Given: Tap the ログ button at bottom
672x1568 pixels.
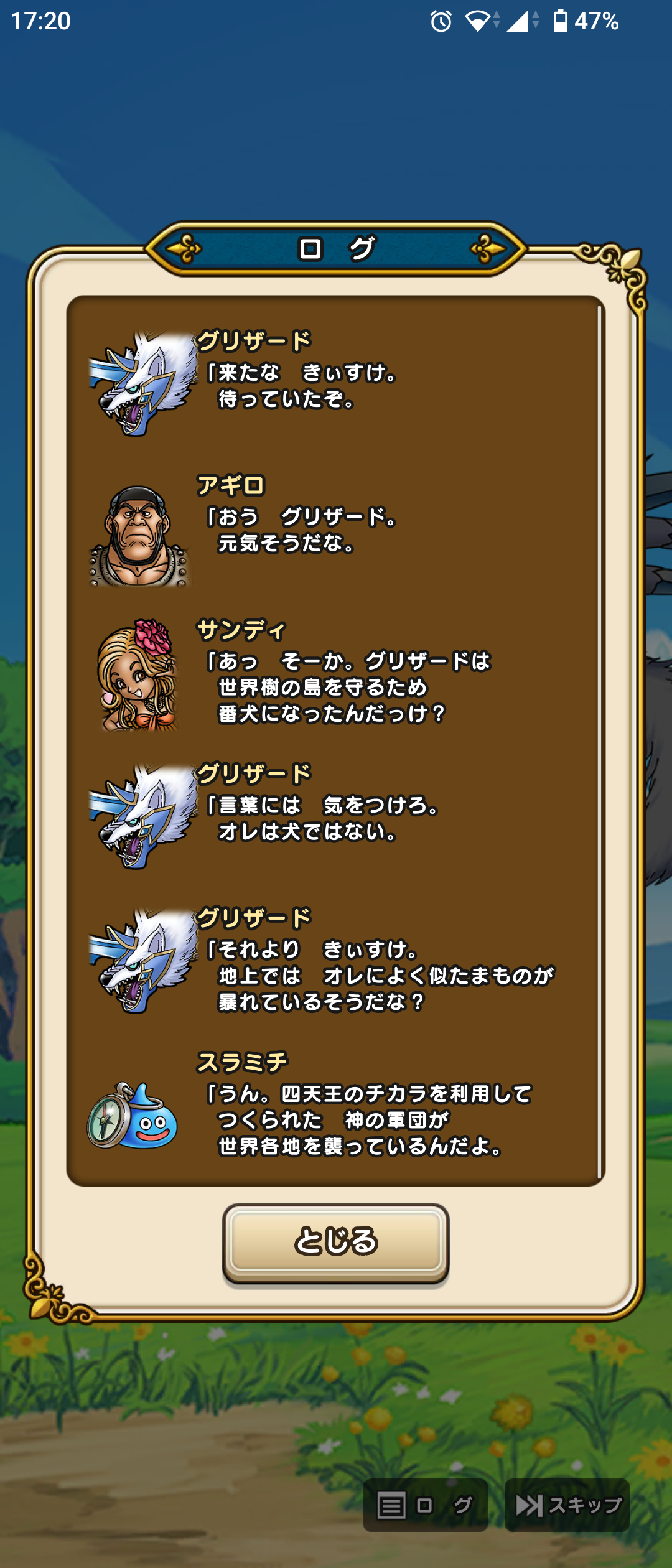Looking at the screenshot, I should 426,1505.
